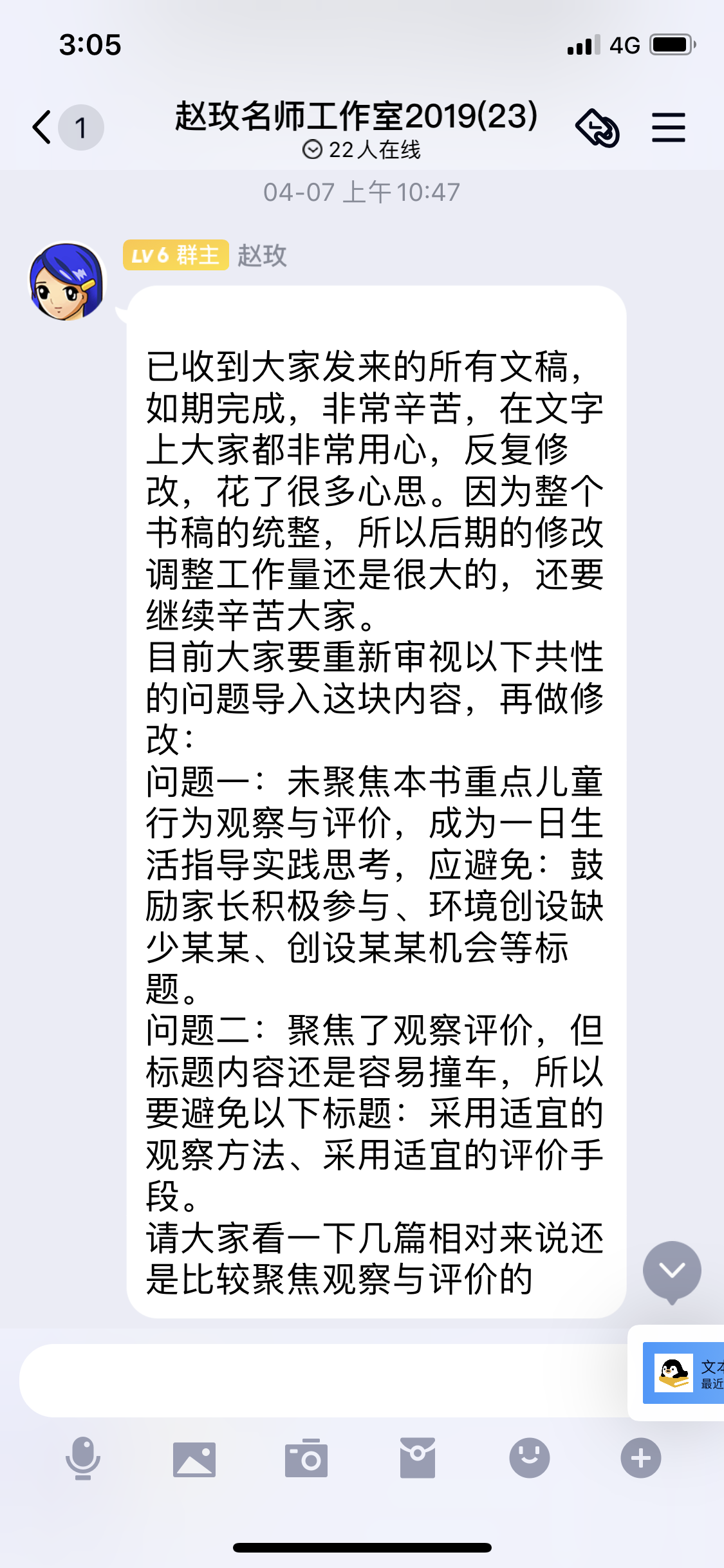Open the recent document floating card
Image resolution: width=724 pixels, height=1568 pixels.
pos(683,1373)
